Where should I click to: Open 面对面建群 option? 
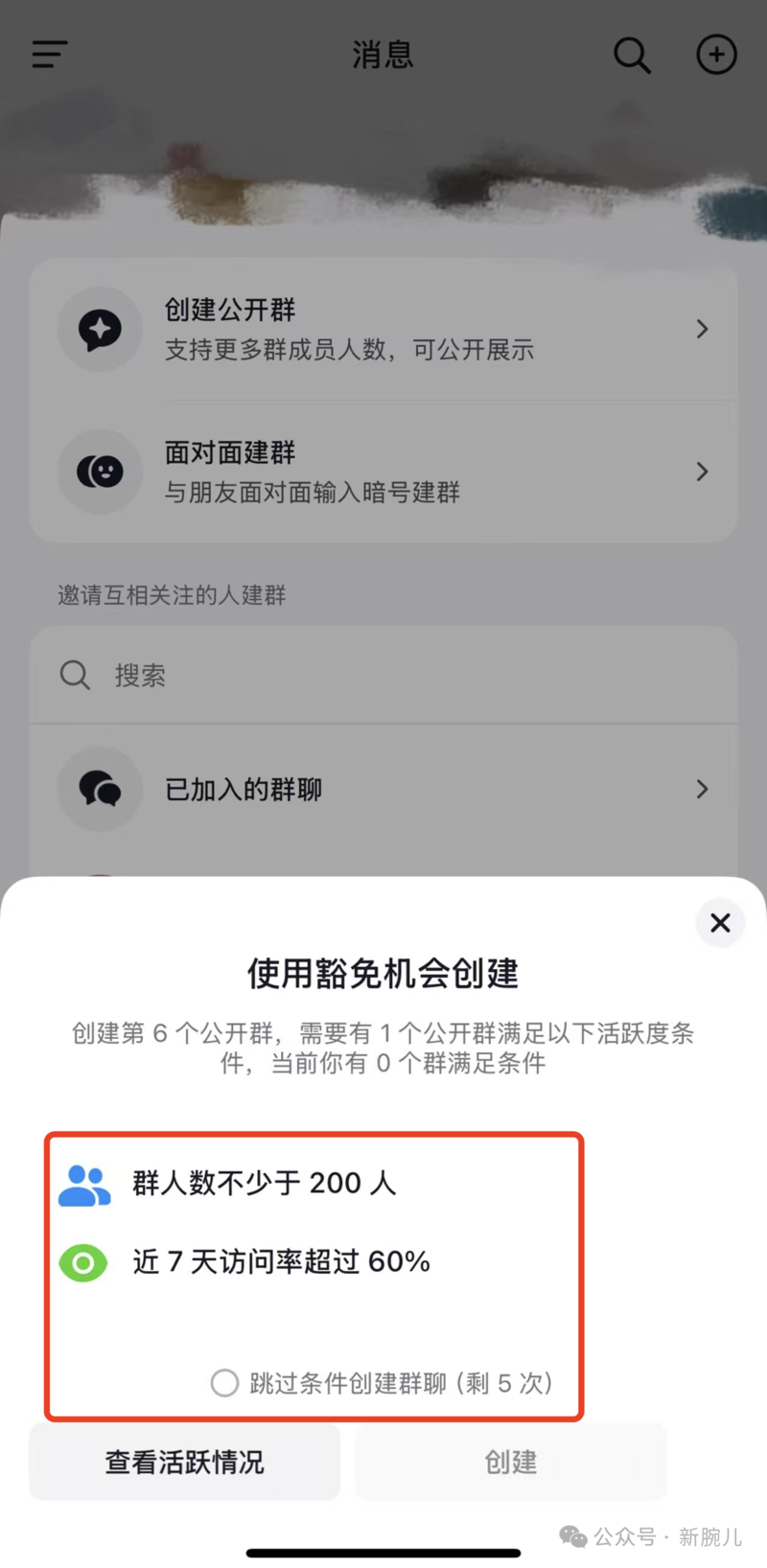click(383, 472)
